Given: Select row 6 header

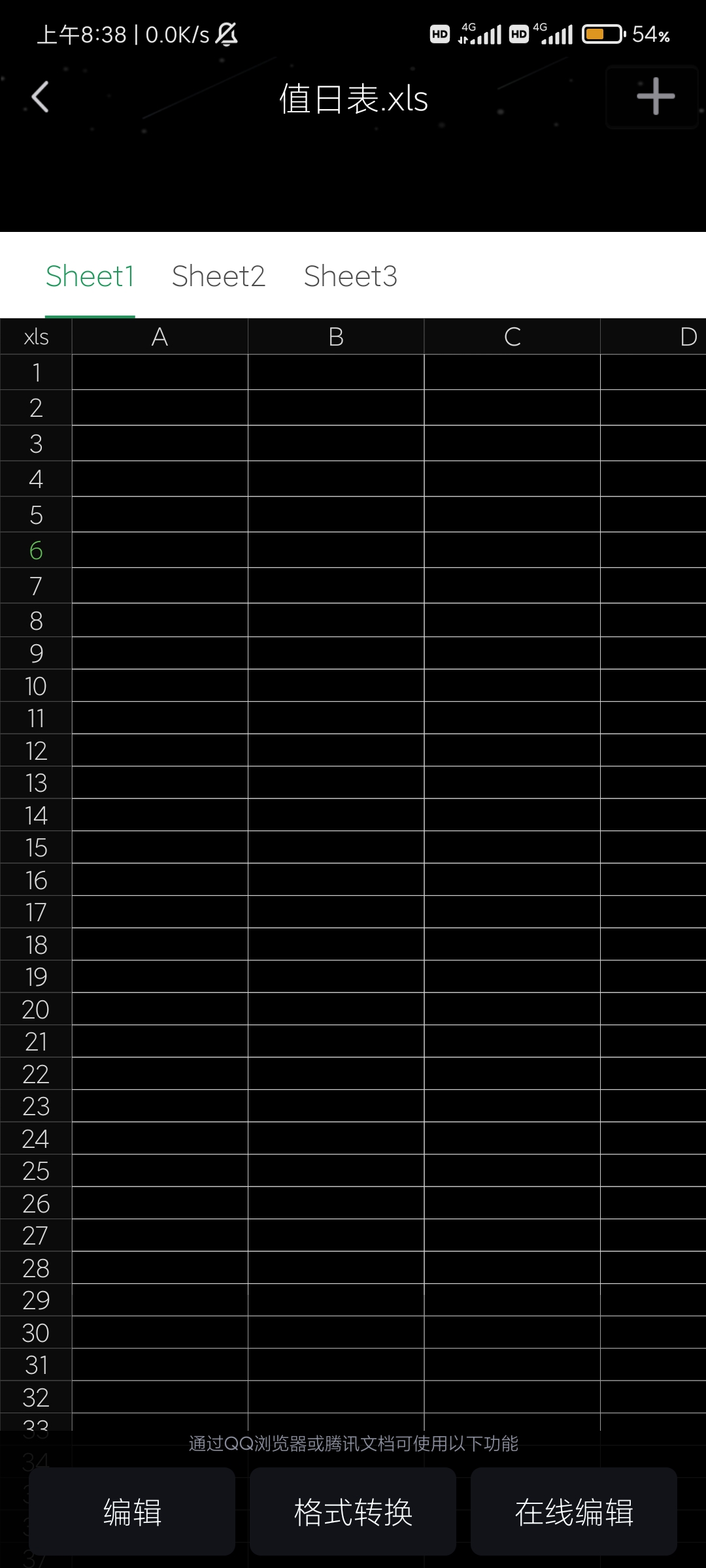Looking at the screenshot, I should click(x=36, y=550).
